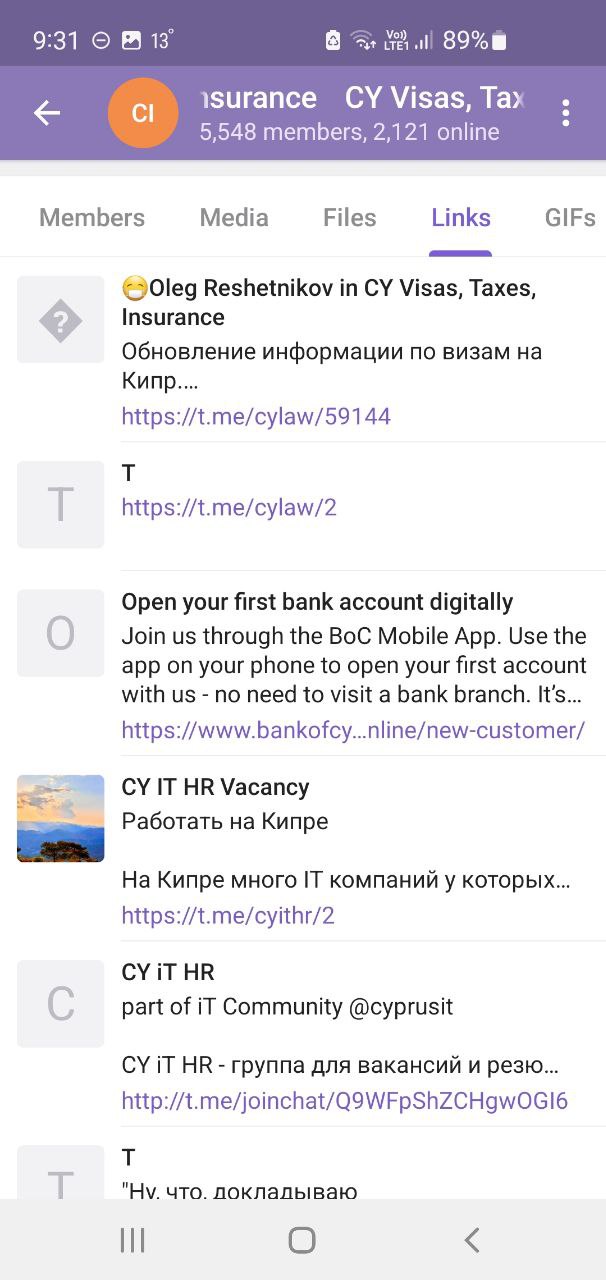
Task: Open the Bank of Cyprus new-customer link
Action: (x=353, y=730)
